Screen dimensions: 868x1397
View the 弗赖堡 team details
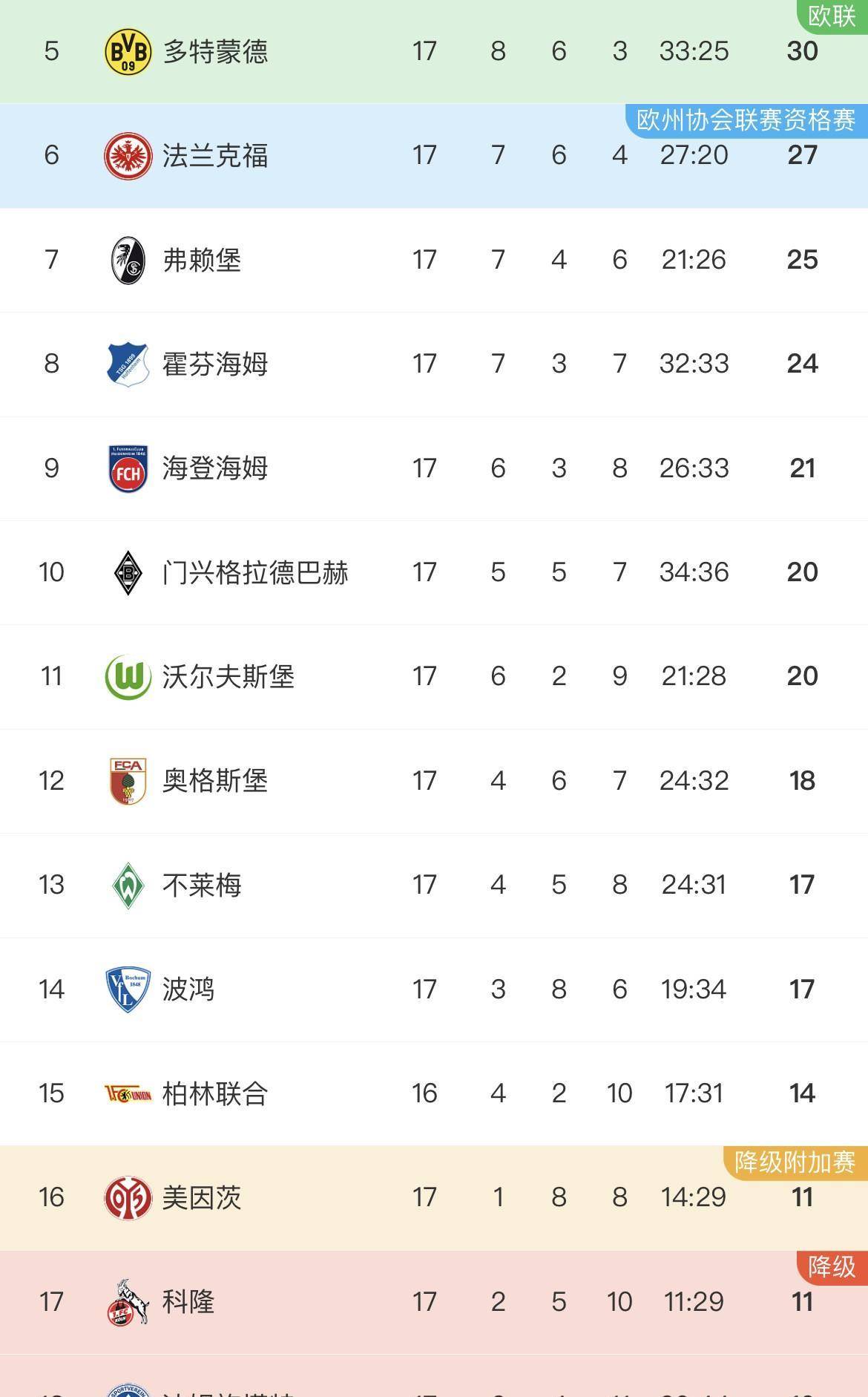pos(202,260)
